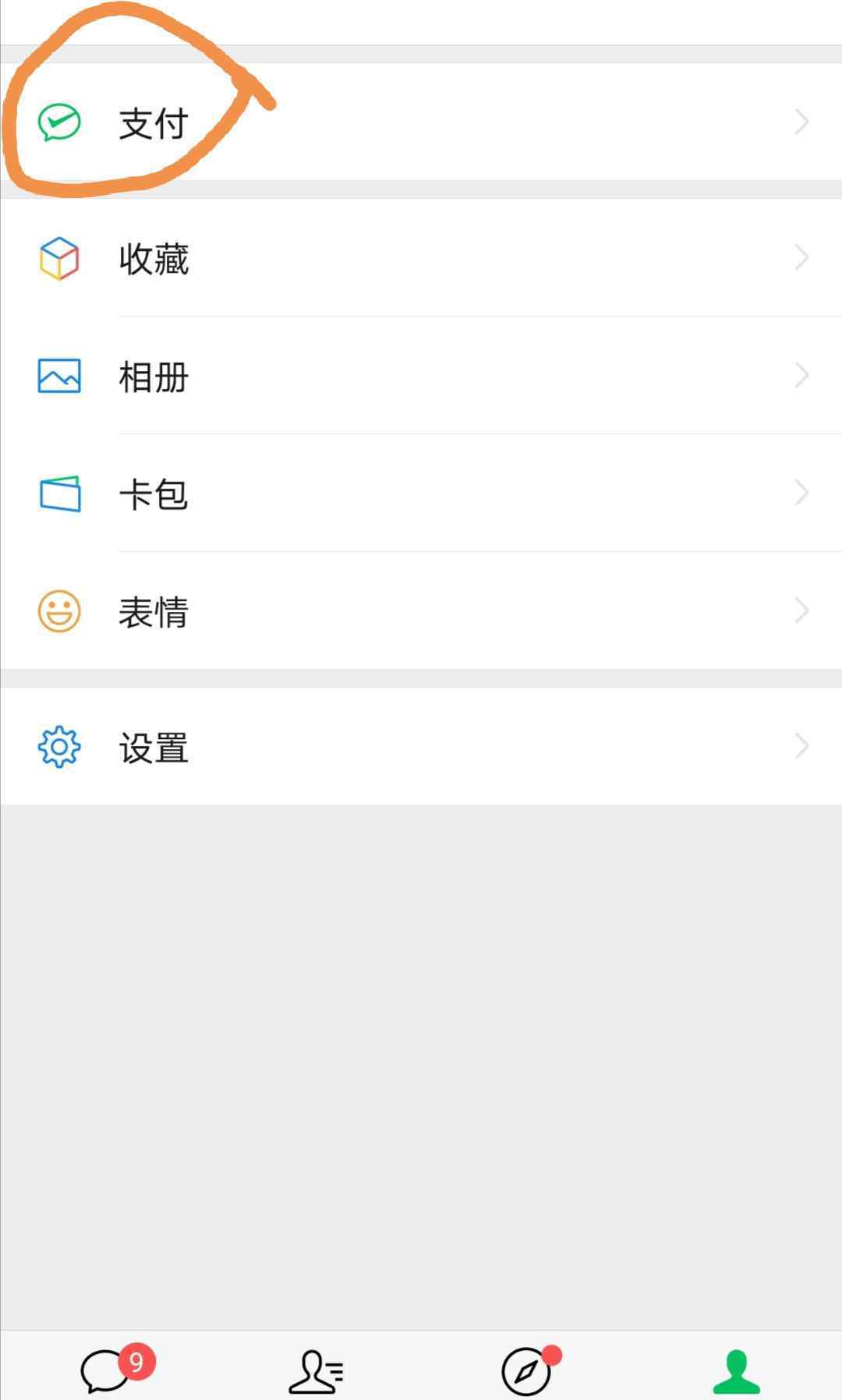Select the green Me profile tab
842x1400 pixels.
click(x=737, y=1369)
